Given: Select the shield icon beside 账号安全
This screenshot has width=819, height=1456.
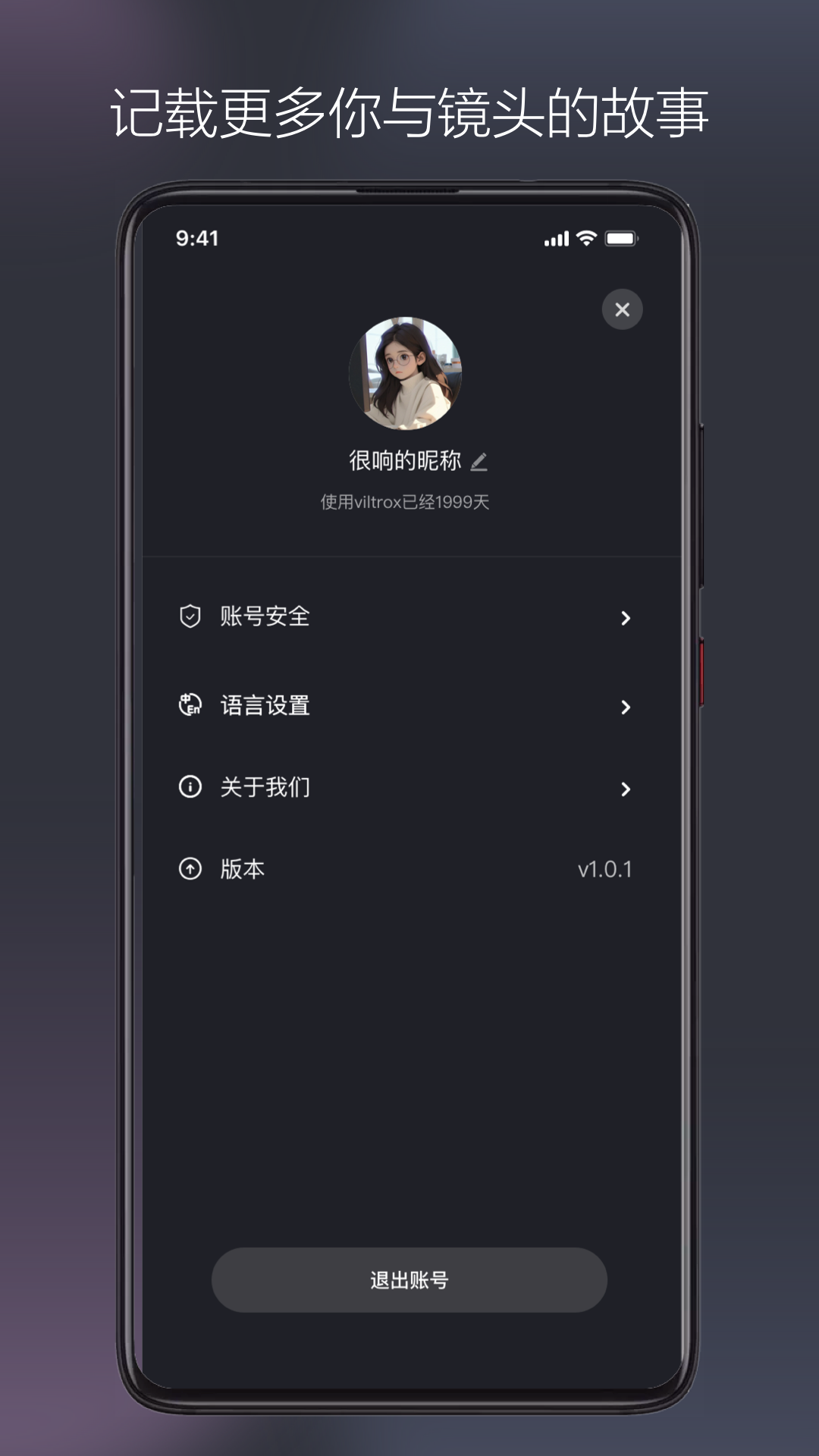Looking at the screenshot, I should (x=190, y=617).
